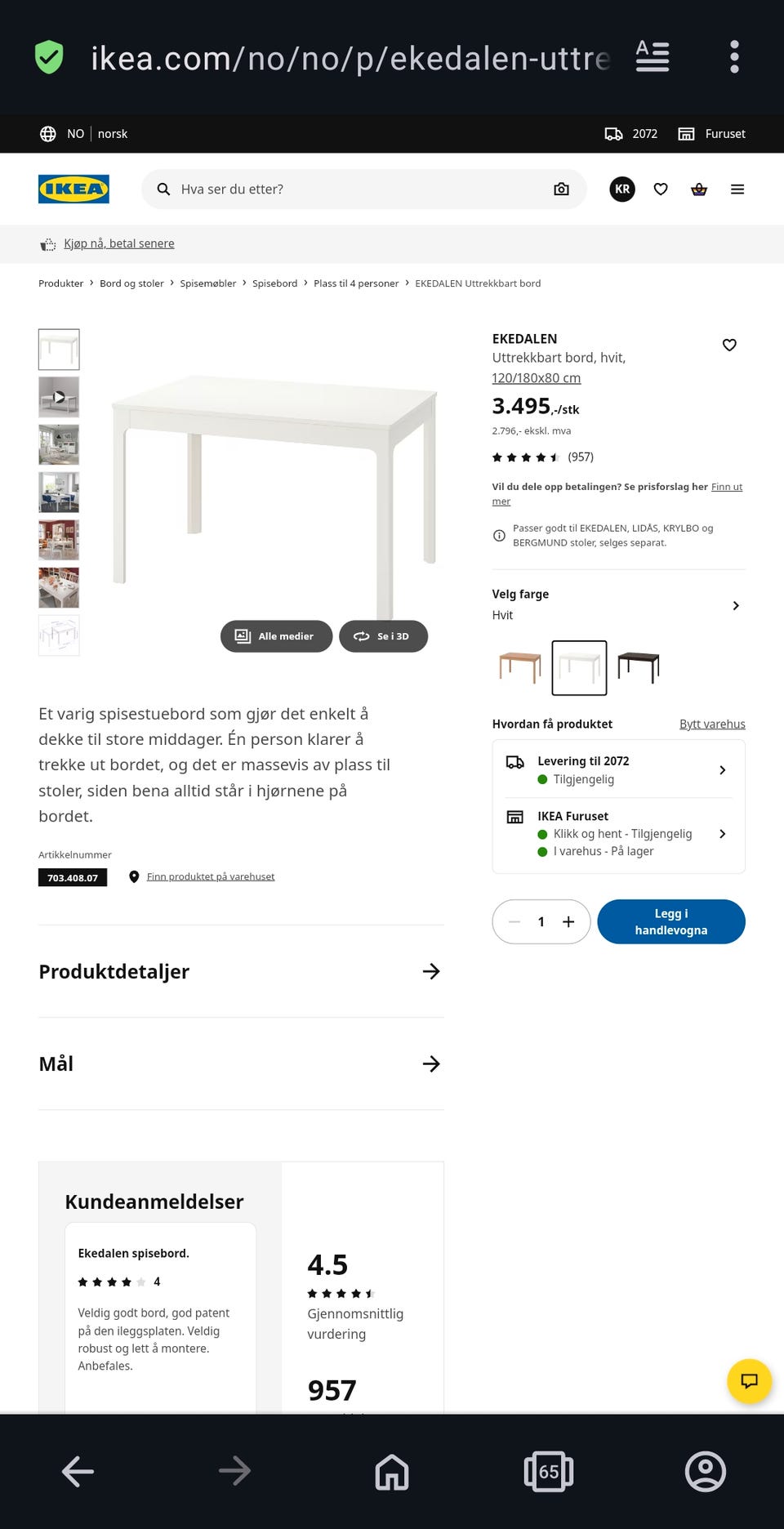
Task: Open the hamburger menu
Action: pyautogui.click(x=737, y=189)
